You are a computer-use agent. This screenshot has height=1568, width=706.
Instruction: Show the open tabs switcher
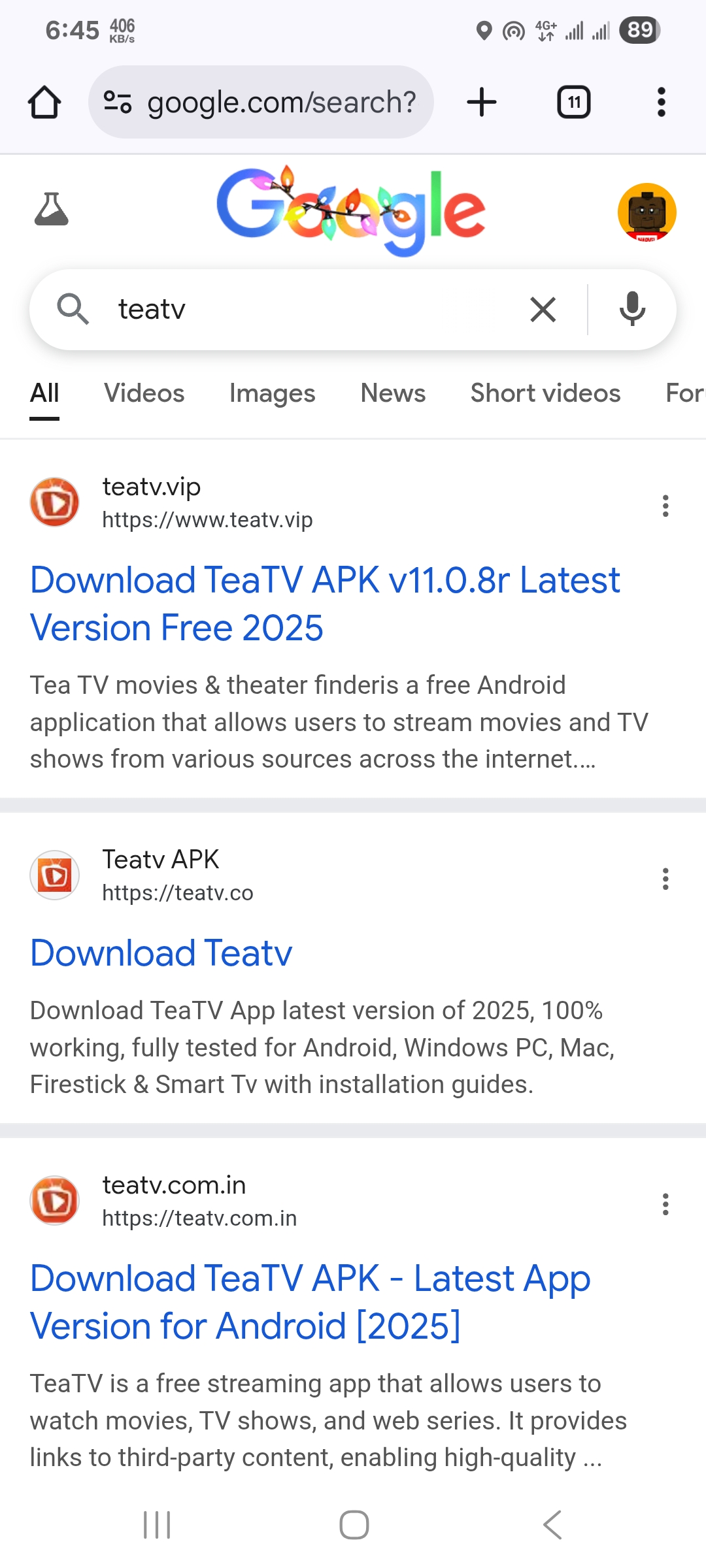click(573, 103)
